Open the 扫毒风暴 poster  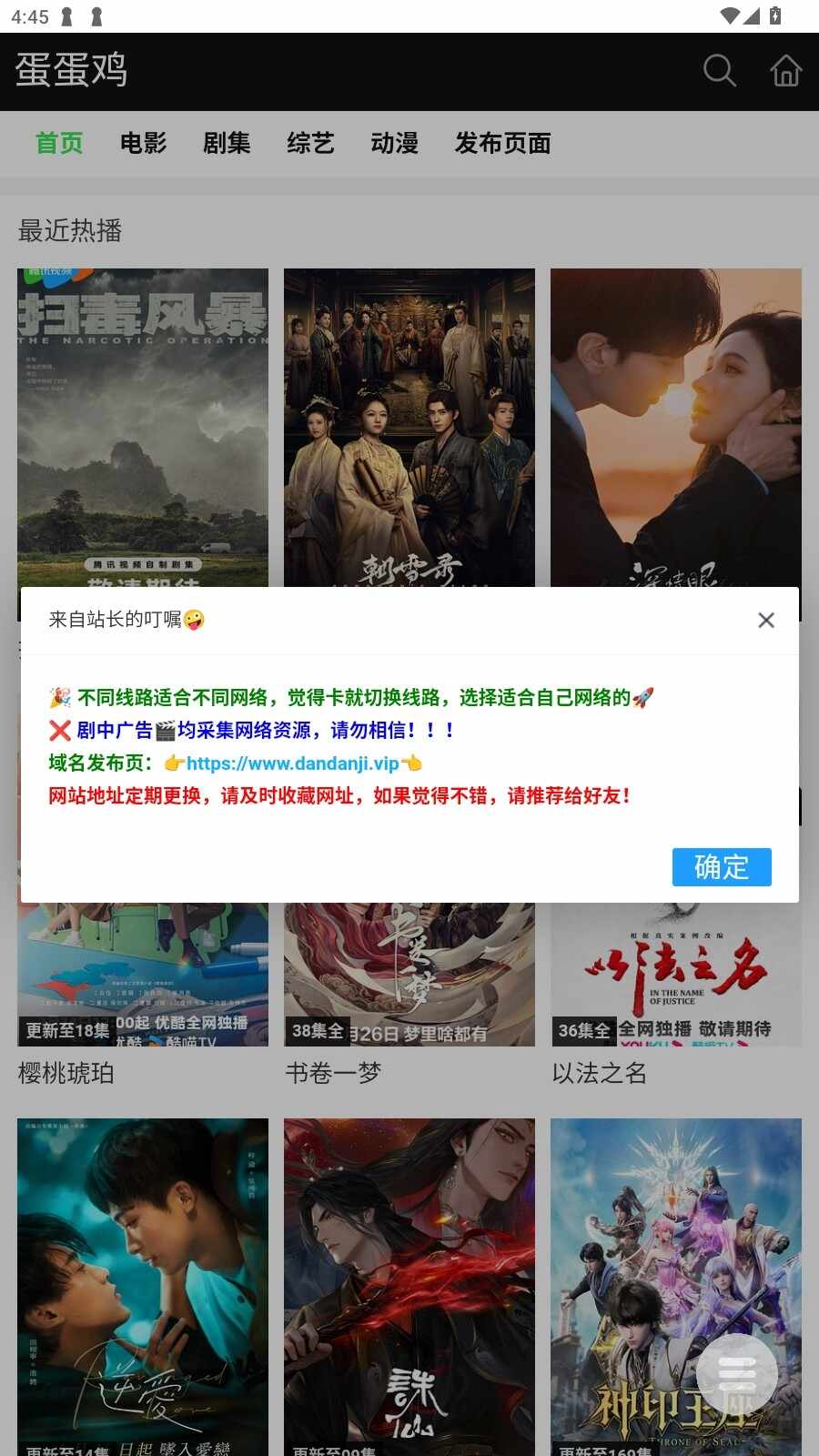point(143,426)
